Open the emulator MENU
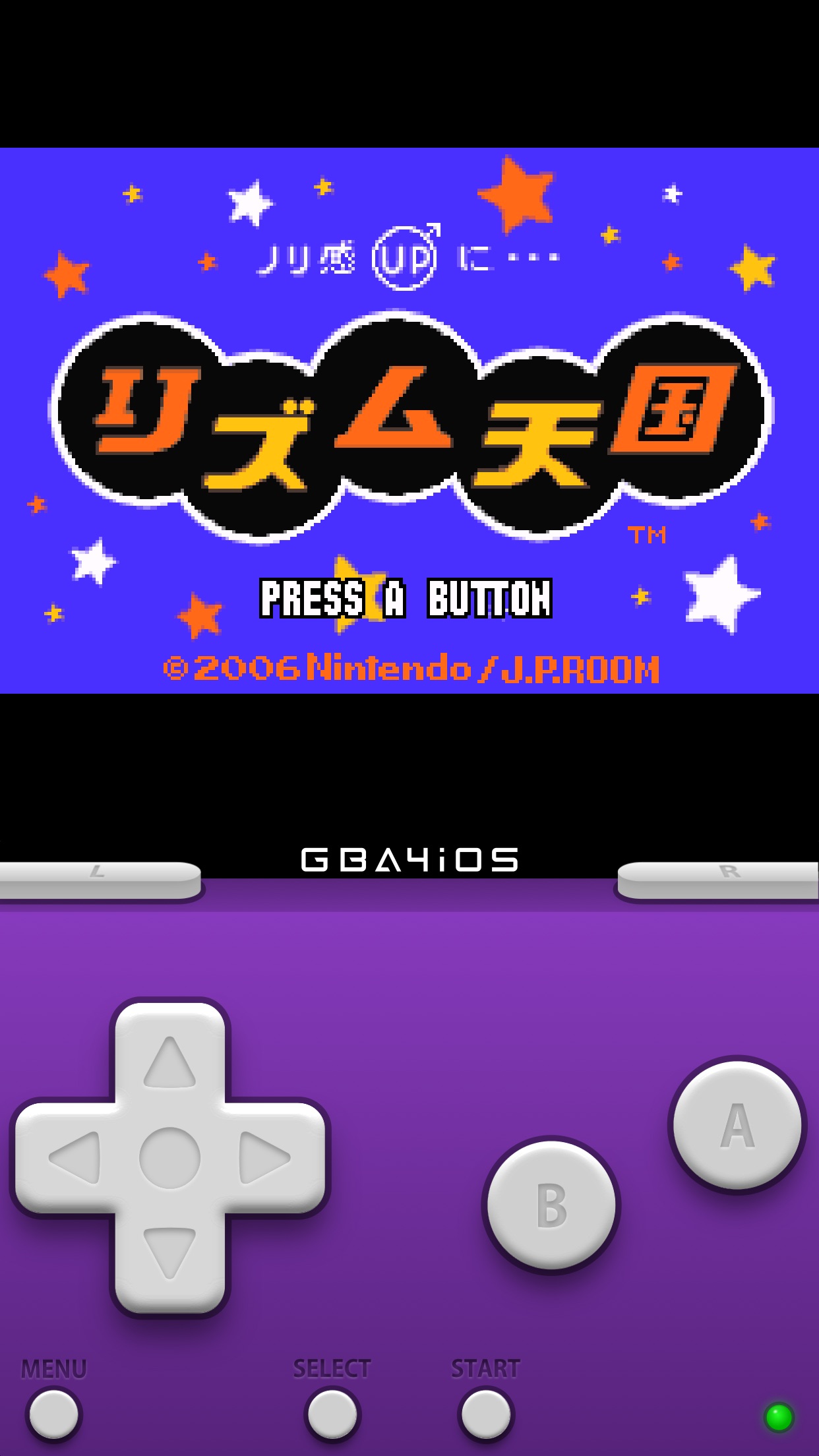The image size is (819, 1456). click(x=54, y=1414)
